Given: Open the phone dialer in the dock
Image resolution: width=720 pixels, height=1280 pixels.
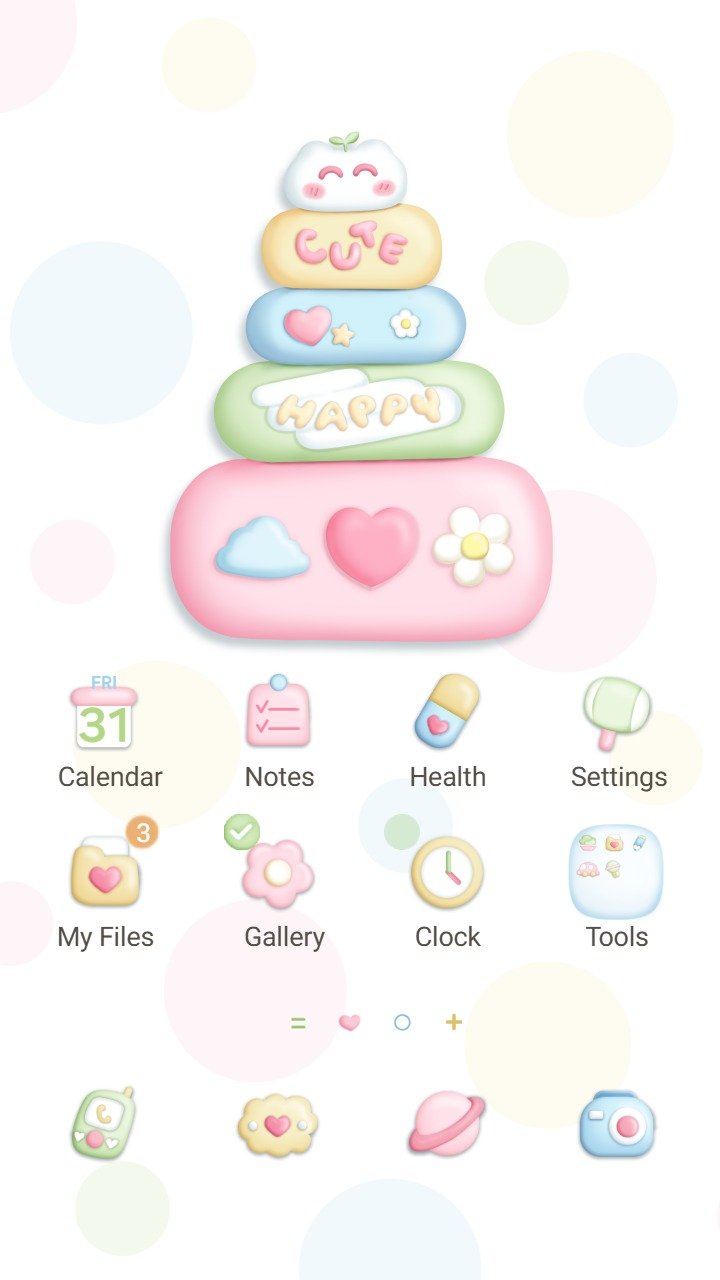Looking at the screenshot, I should (103, 1124).
